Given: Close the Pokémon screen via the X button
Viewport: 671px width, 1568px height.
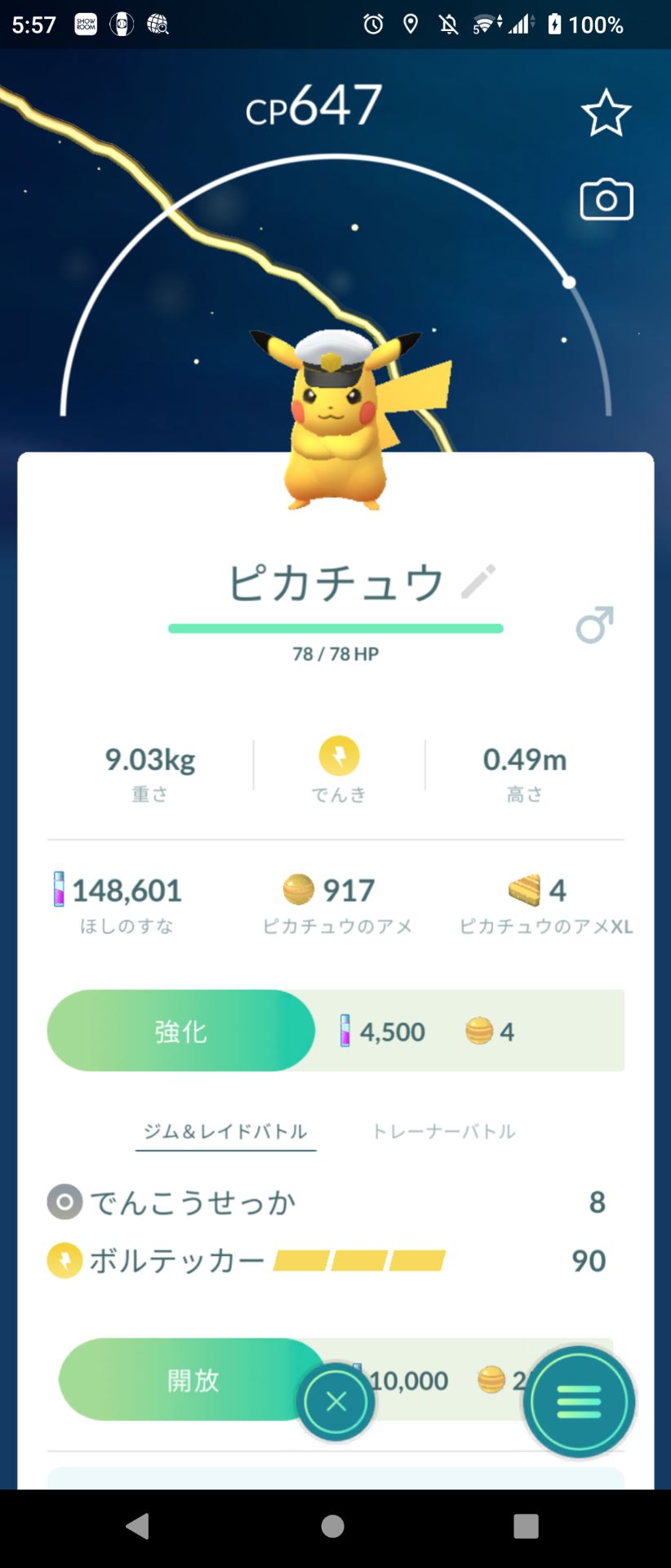Looking at the screenshot, I should [x=335, y=1401].
